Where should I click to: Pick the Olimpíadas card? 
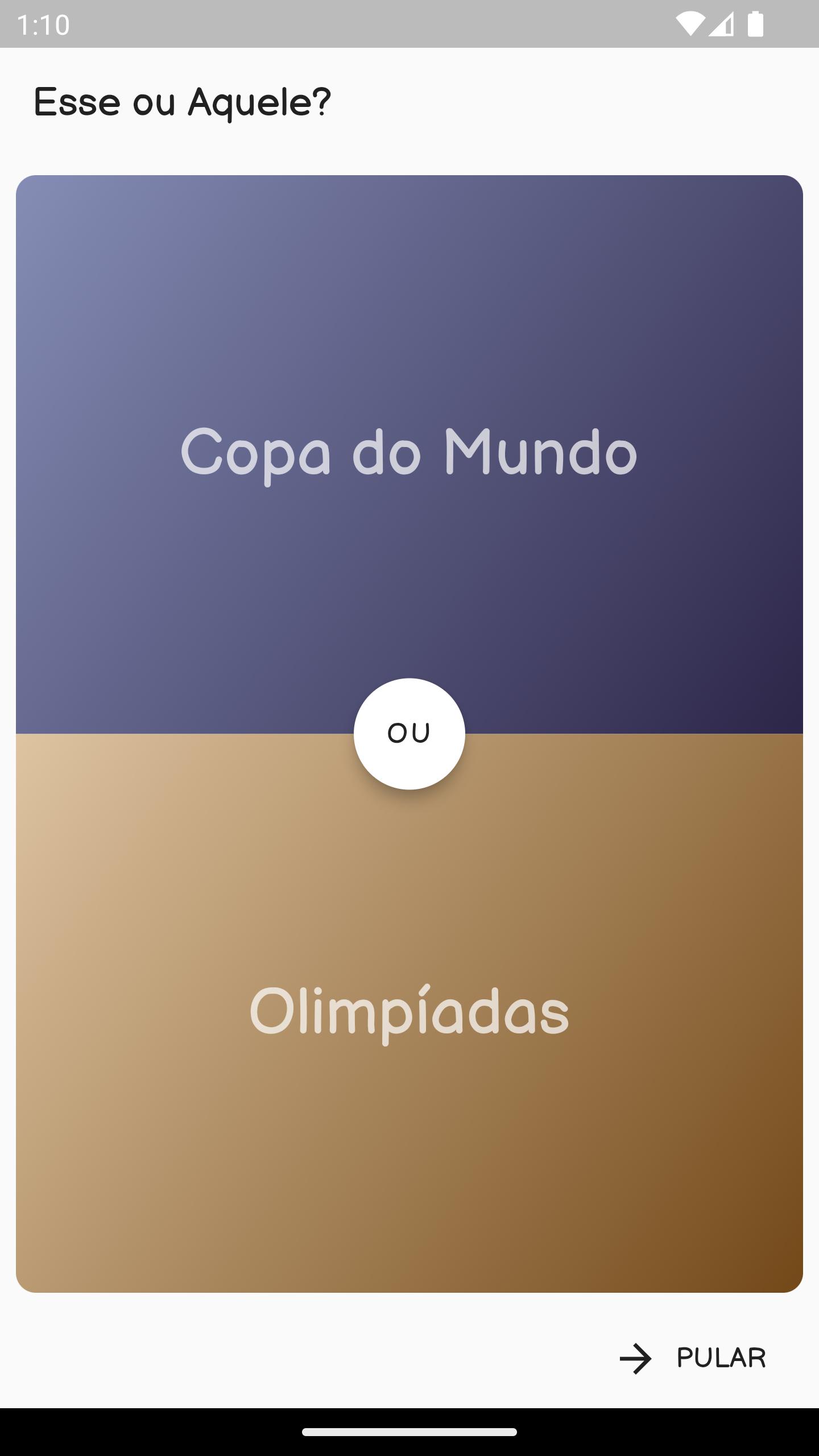pos(409,1013)
